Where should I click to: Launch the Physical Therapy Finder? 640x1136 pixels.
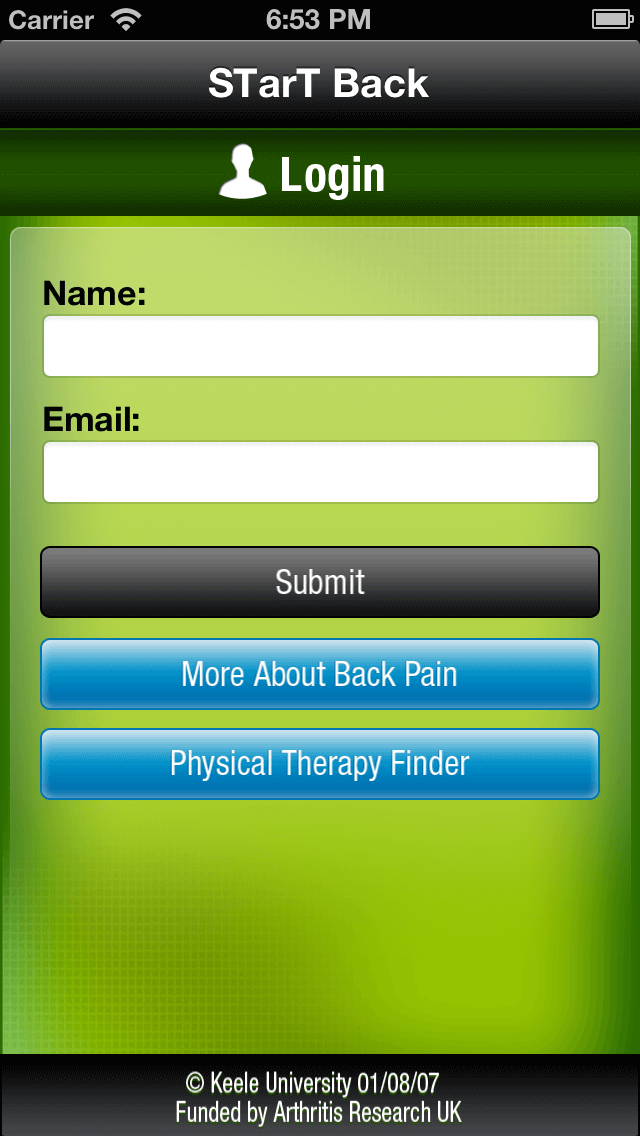pyautogui.click(x=320, y=764)
